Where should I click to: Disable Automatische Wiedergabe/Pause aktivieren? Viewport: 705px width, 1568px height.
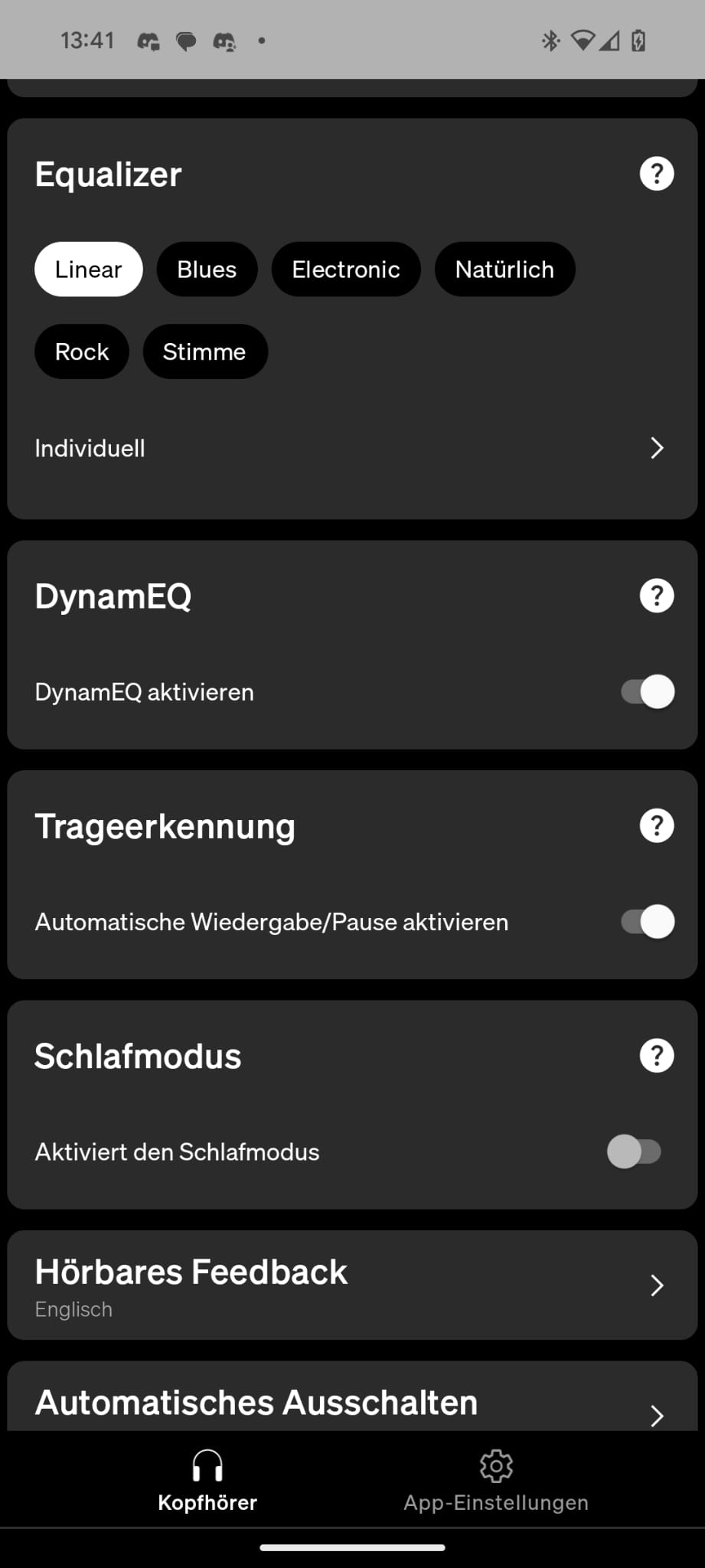pos(648,921)
